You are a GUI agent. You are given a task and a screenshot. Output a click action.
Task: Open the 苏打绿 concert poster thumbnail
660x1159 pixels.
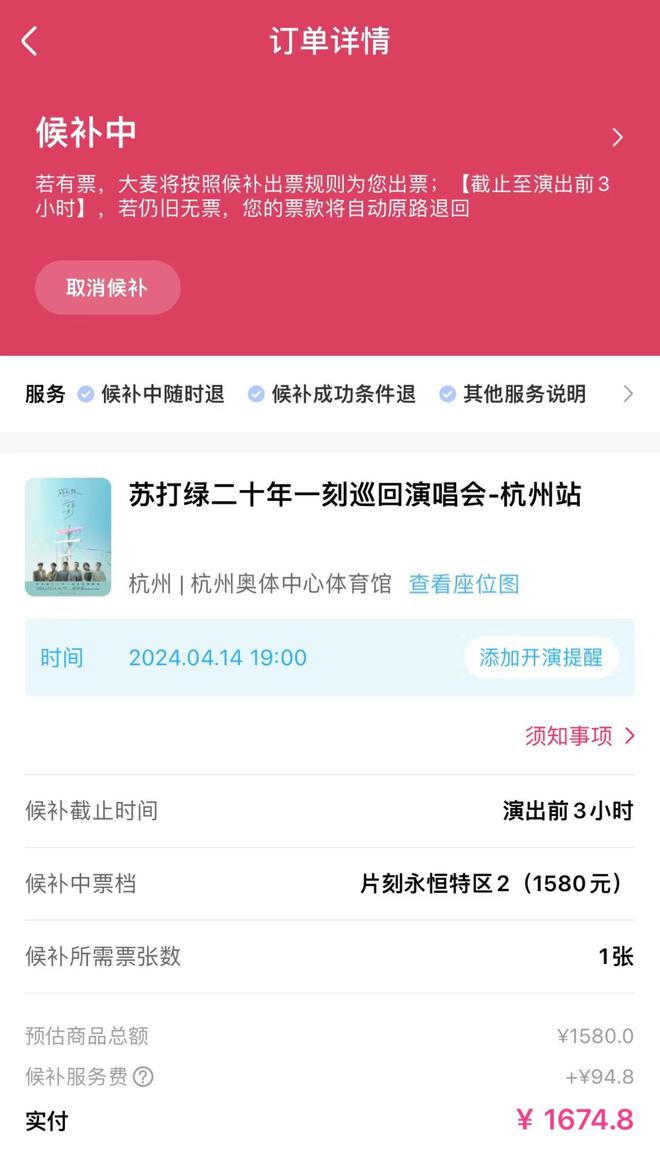(x=68, y=537)
